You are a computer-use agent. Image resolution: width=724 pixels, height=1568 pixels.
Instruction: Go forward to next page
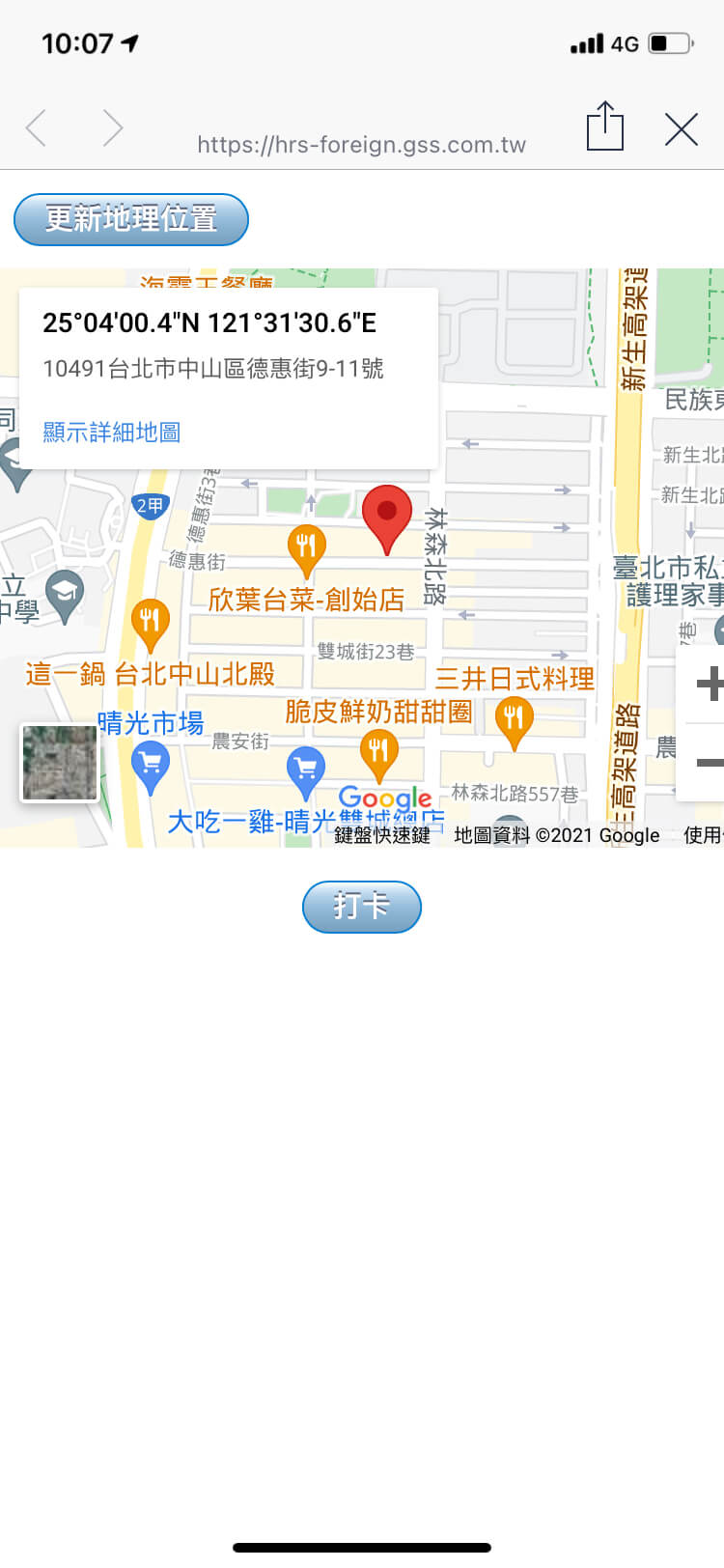[113, 128]
